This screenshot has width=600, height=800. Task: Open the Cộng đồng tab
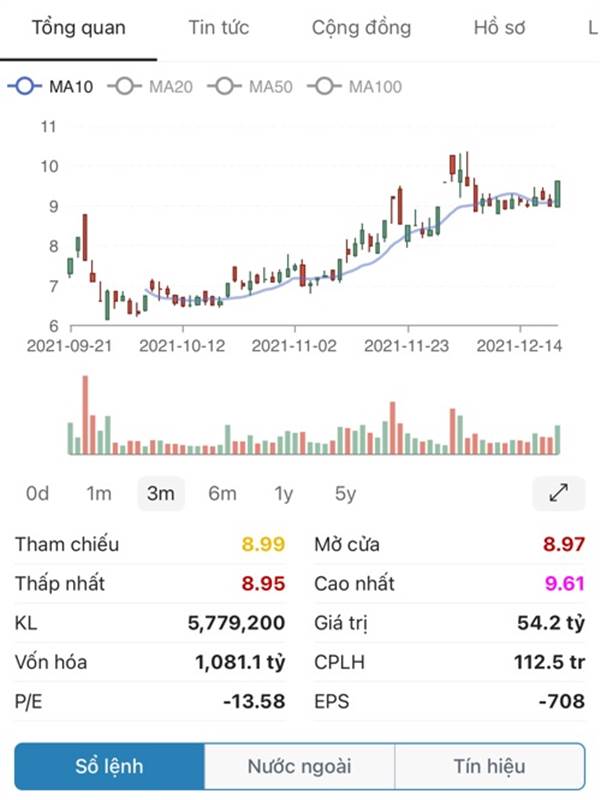coord(361,28)
